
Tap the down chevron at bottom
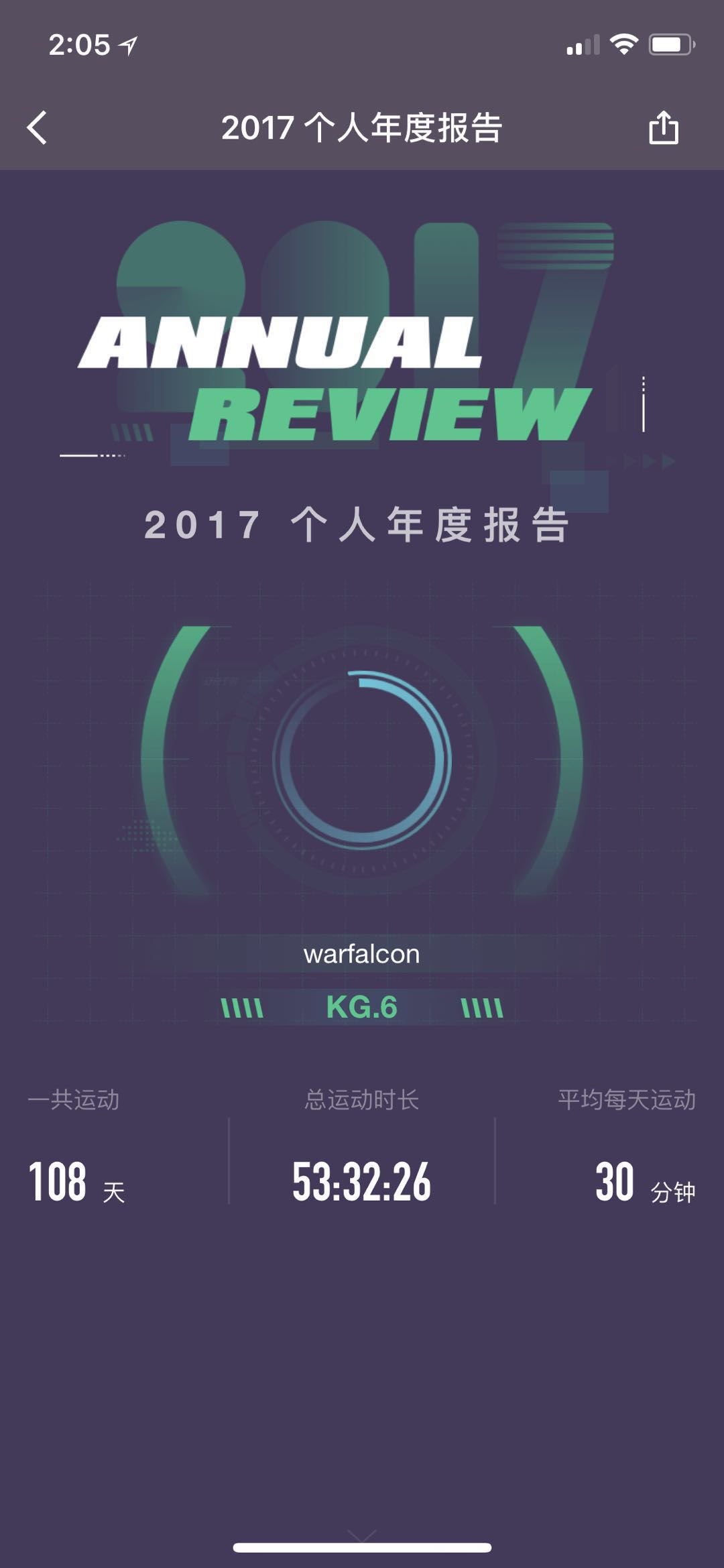(x=362, y=1534)
